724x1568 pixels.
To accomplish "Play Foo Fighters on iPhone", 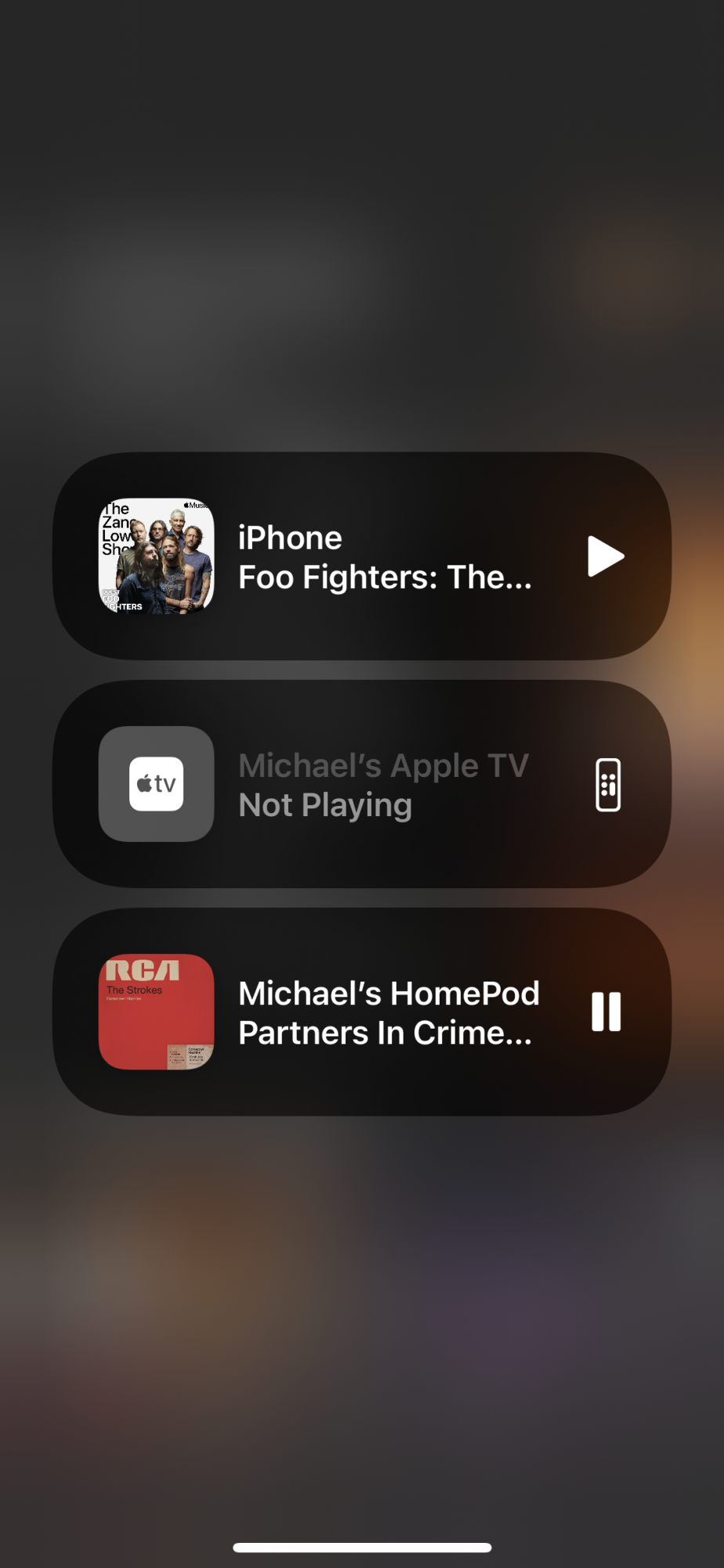I will [605, 557].
